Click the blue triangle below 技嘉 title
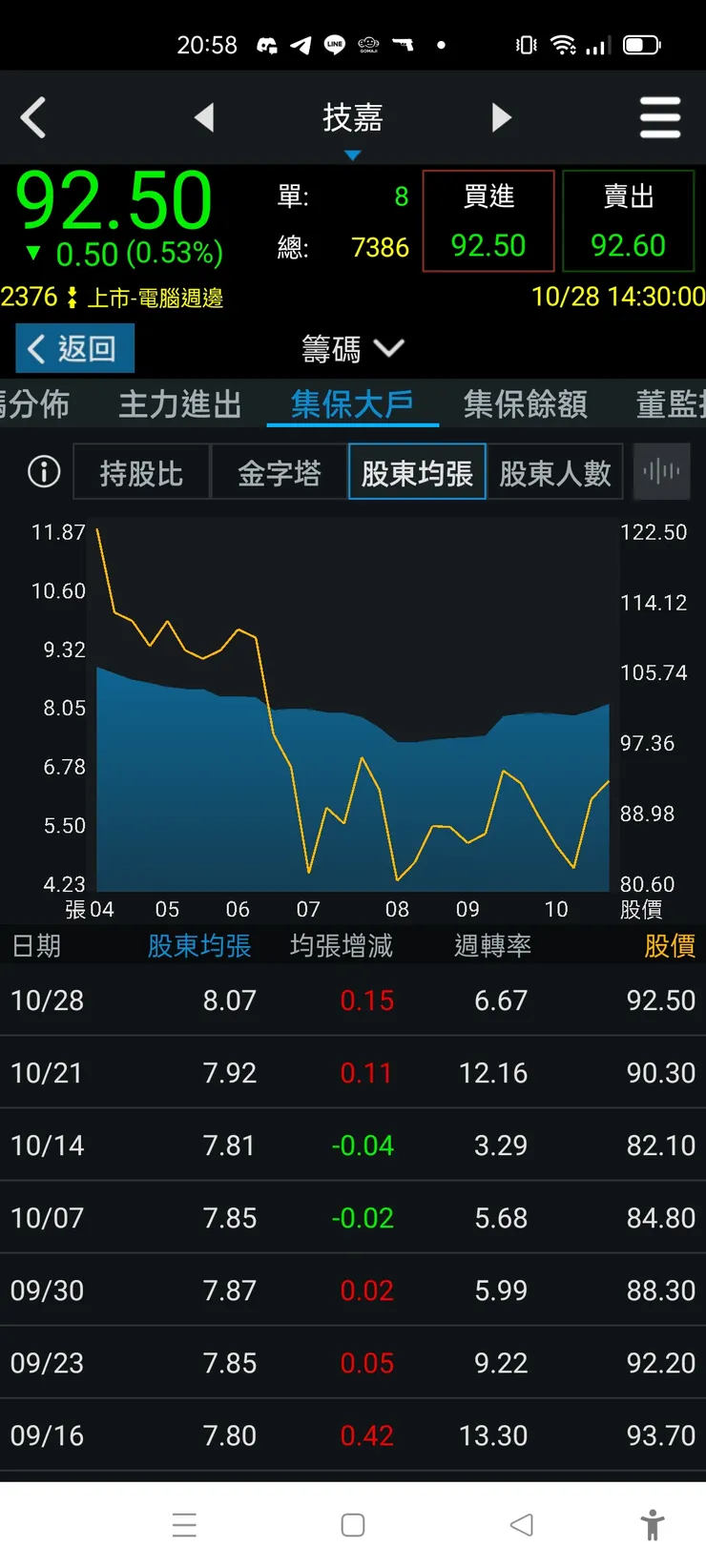Viewport: 706px width, 1568px height. 353,155
